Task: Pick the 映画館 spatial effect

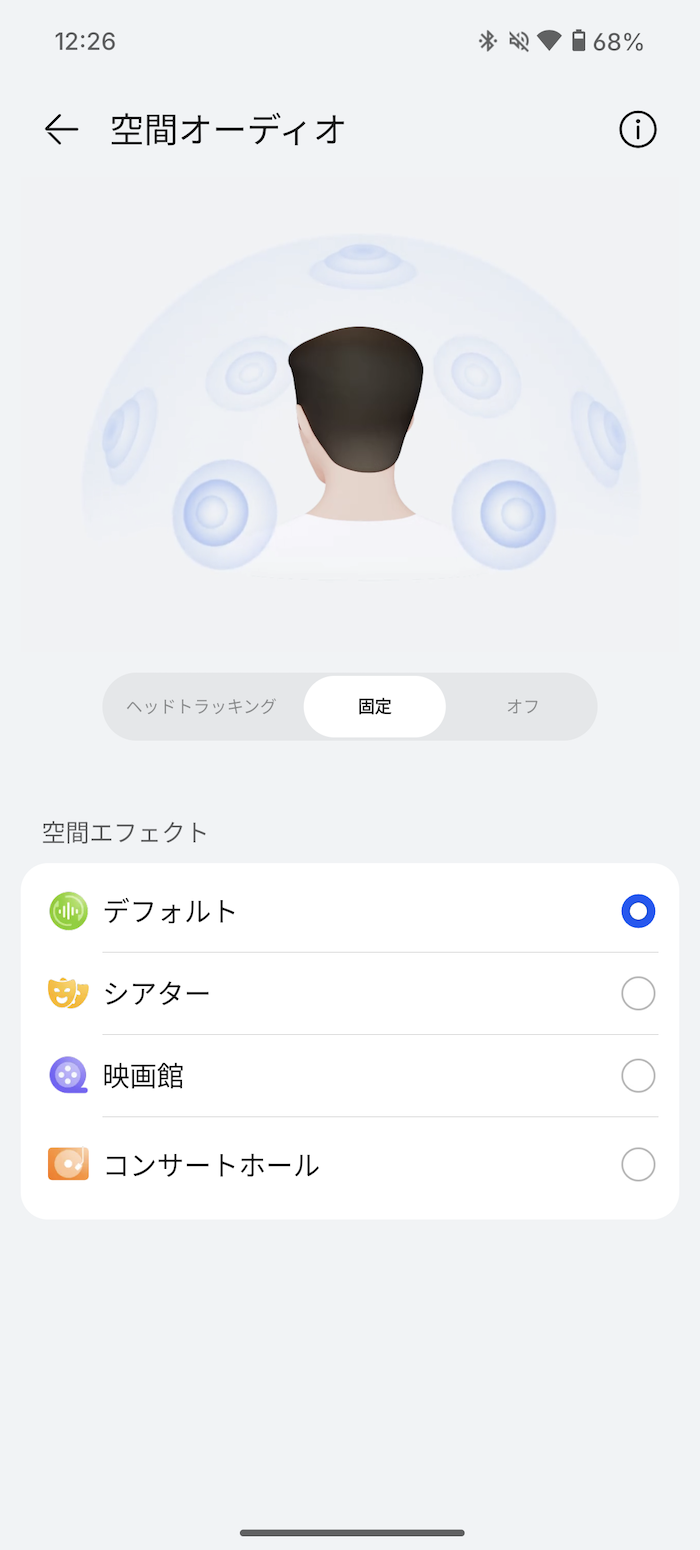Action: coord(638,1076)
